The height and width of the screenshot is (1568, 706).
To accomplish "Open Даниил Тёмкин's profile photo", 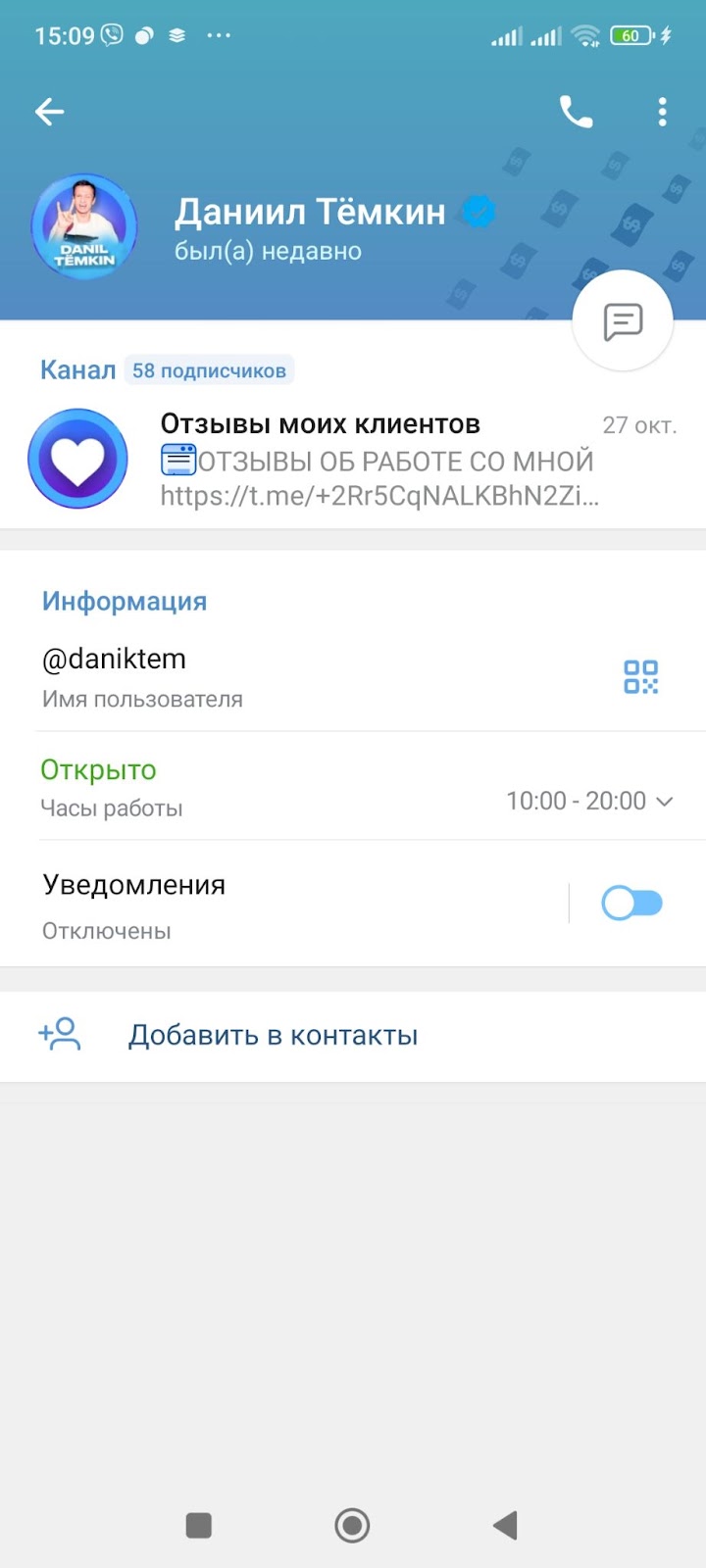I will tap(84, 227).
